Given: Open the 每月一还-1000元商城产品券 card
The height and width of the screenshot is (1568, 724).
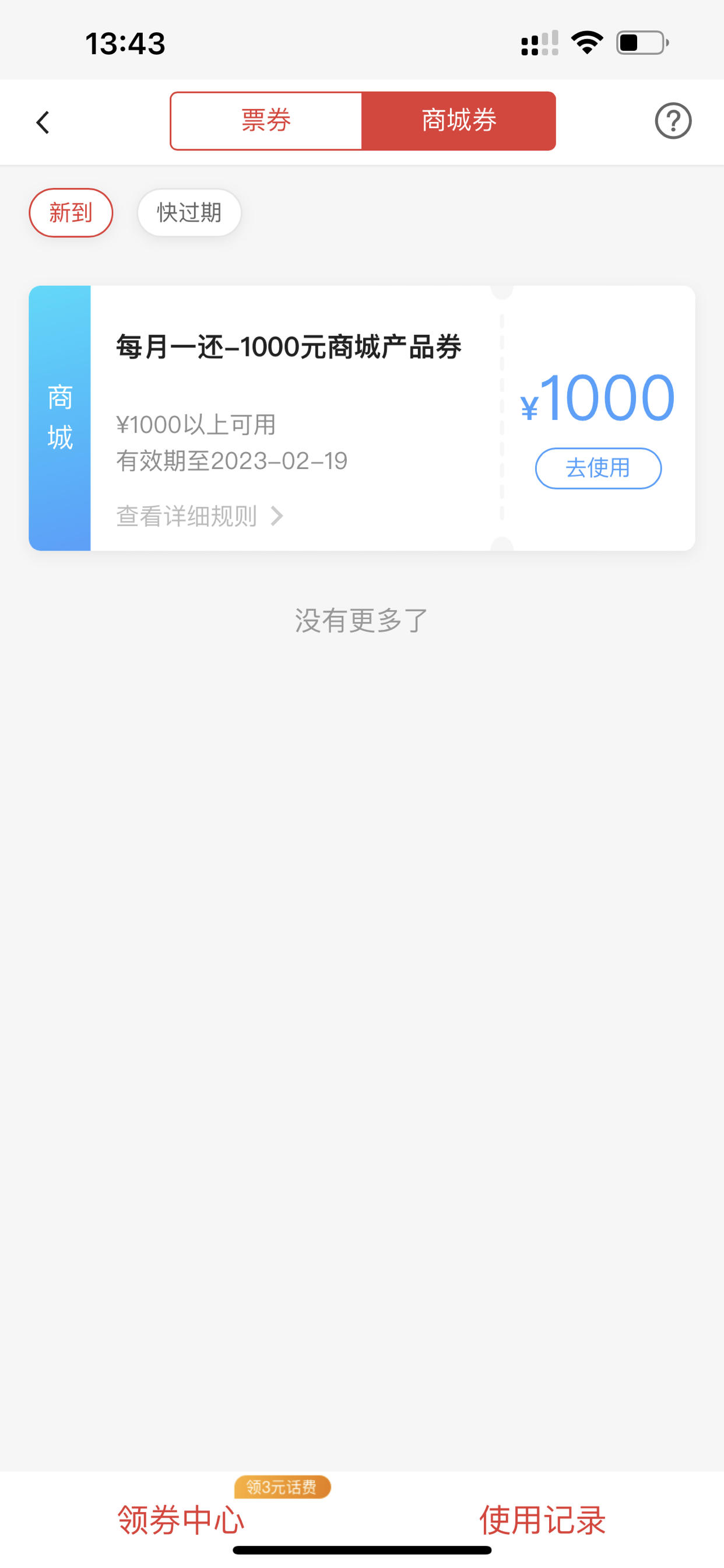Looking at the screenshot, I should pyautogui.click(x=361, y=418).
